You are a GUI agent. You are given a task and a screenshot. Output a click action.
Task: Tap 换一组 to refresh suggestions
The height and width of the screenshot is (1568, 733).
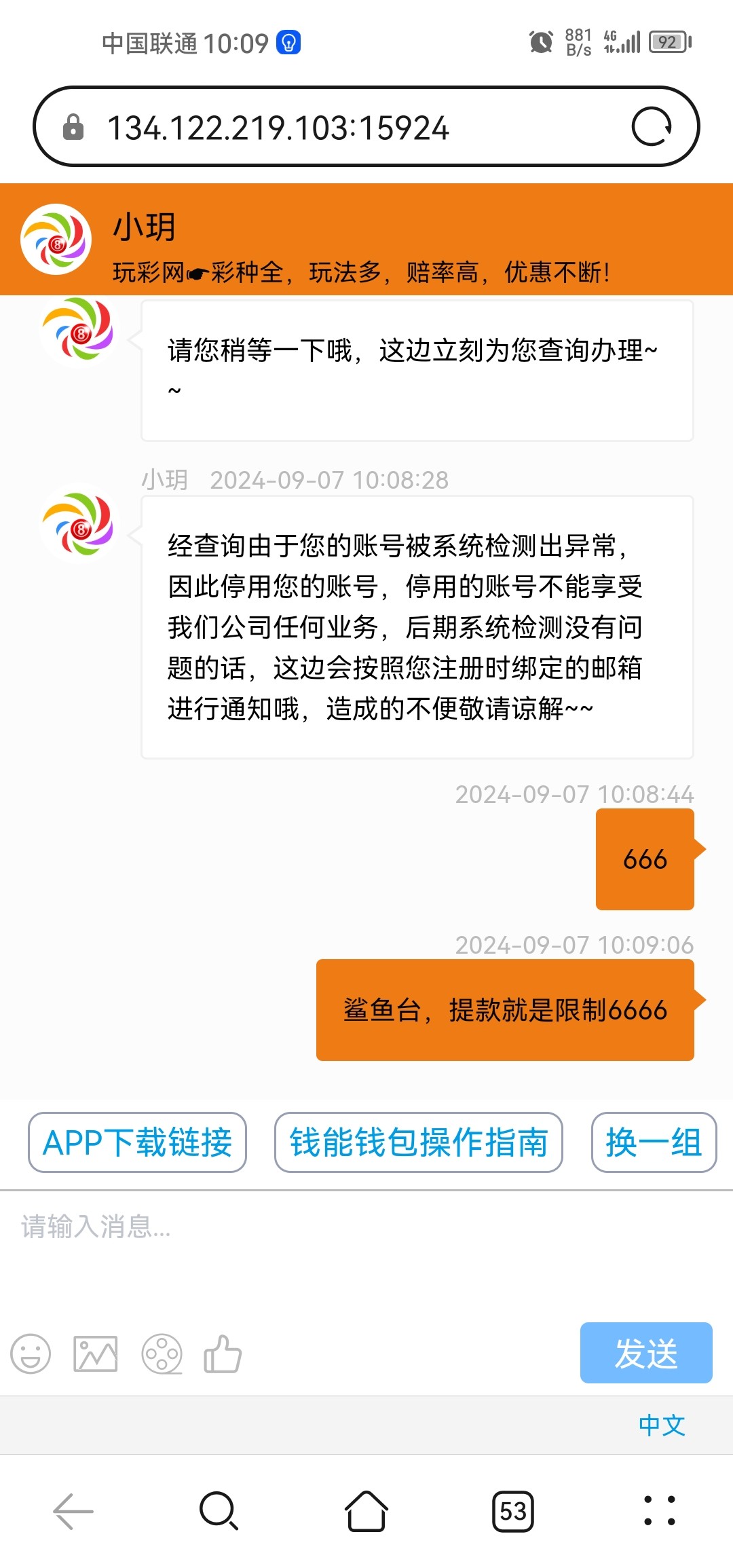coord(653,1142)
